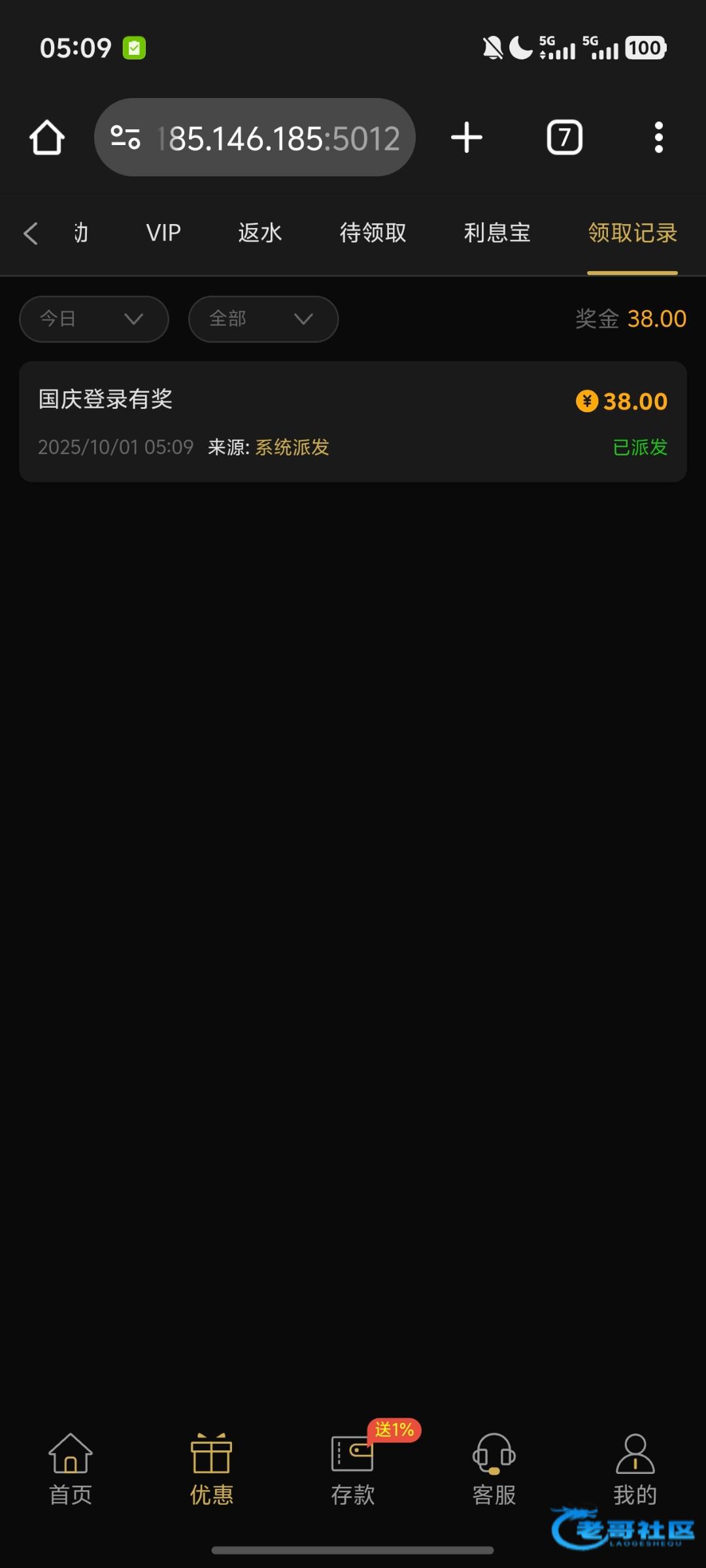Switch to the 待领取 tab
Viewport: 706px width, 1568px height.
tap(373, 233)
